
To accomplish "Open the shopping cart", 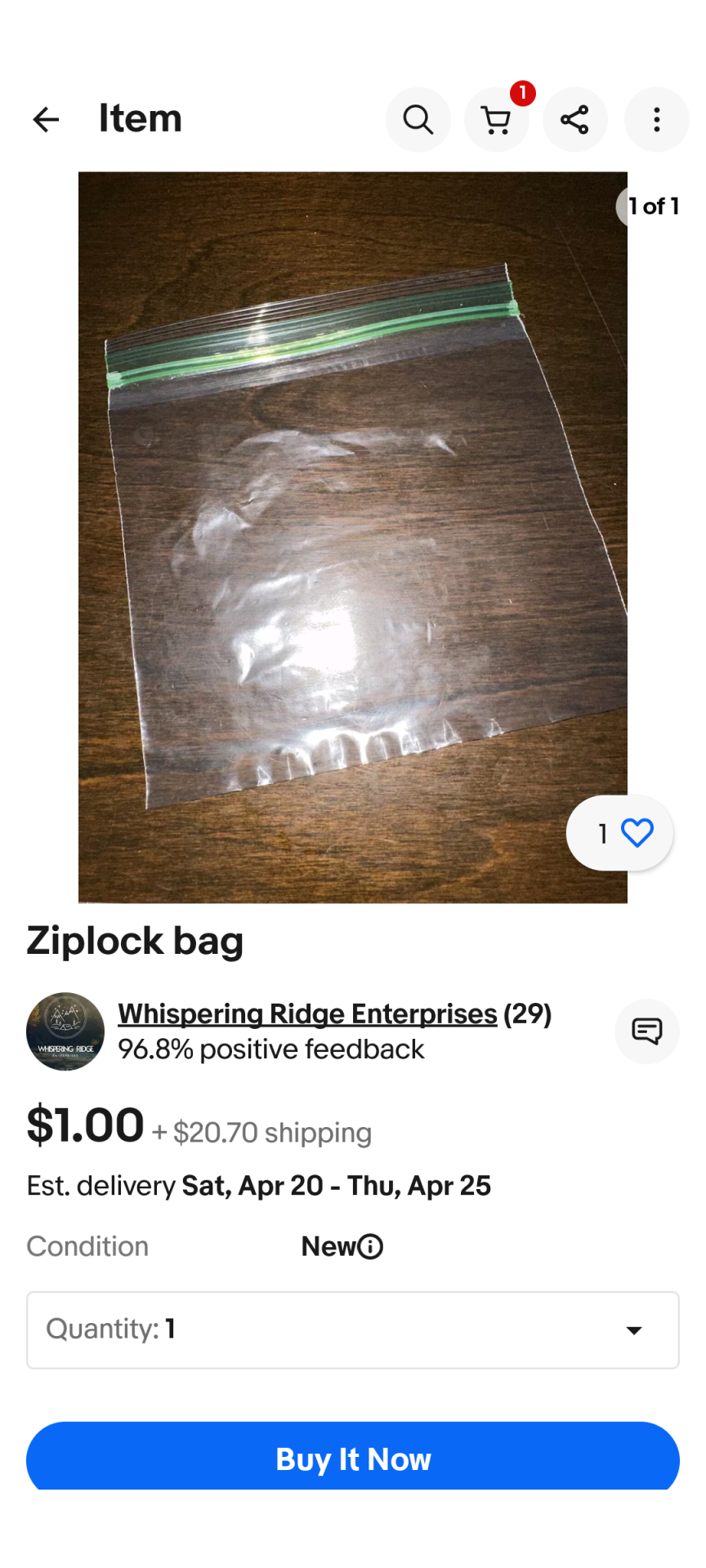I will [x=496, y=120].
